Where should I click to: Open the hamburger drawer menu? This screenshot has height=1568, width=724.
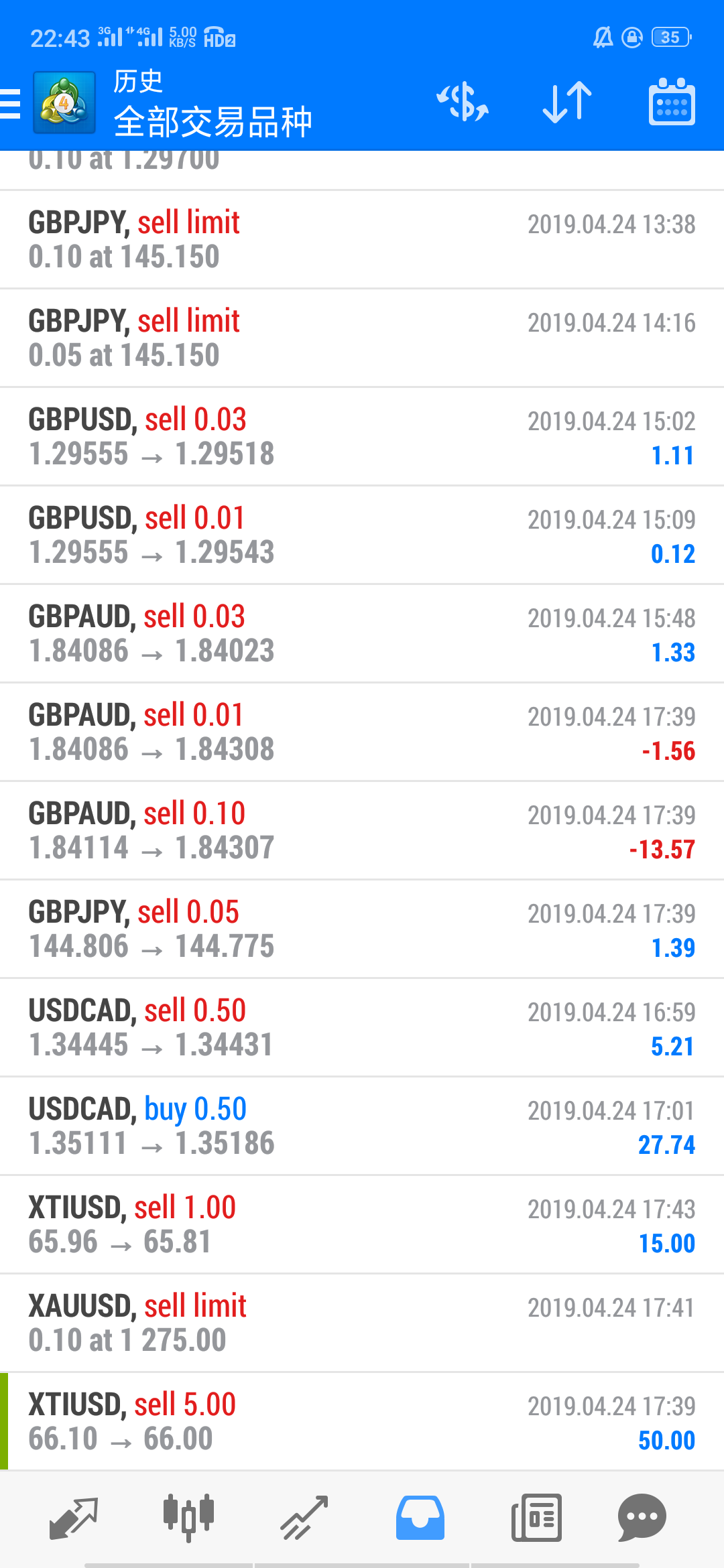tap(11, 104)
